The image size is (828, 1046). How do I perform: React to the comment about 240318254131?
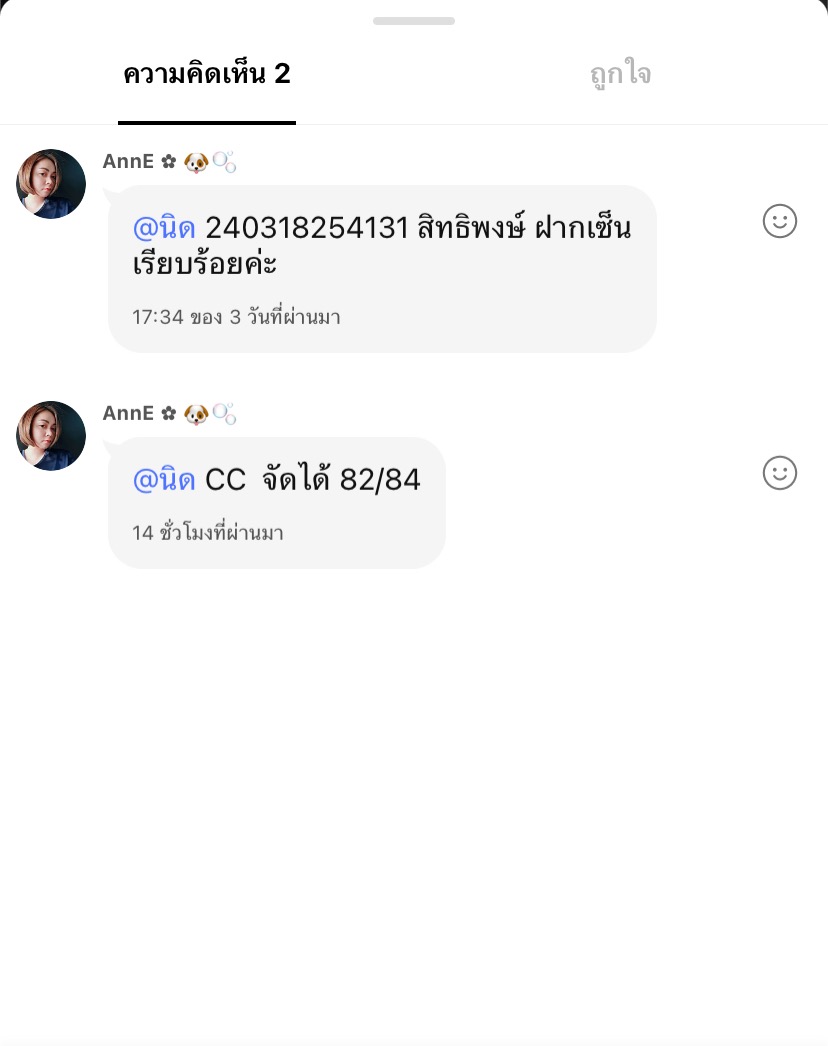point(779,221)
